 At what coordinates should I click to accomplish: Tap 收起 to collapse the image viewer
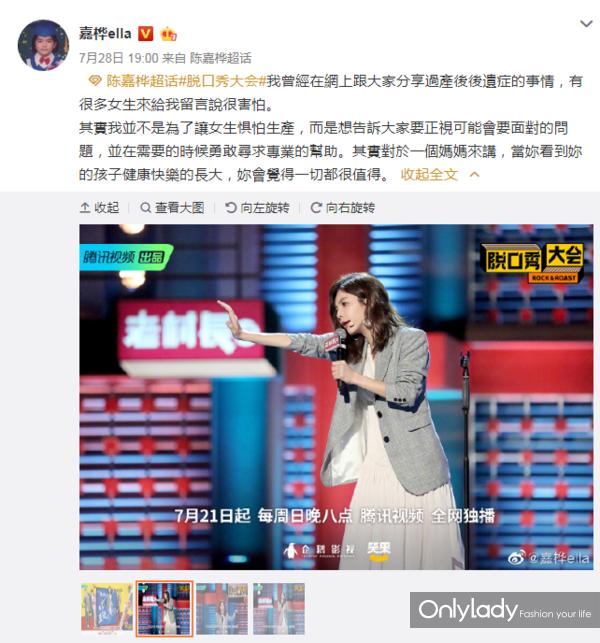coord(100,208)
